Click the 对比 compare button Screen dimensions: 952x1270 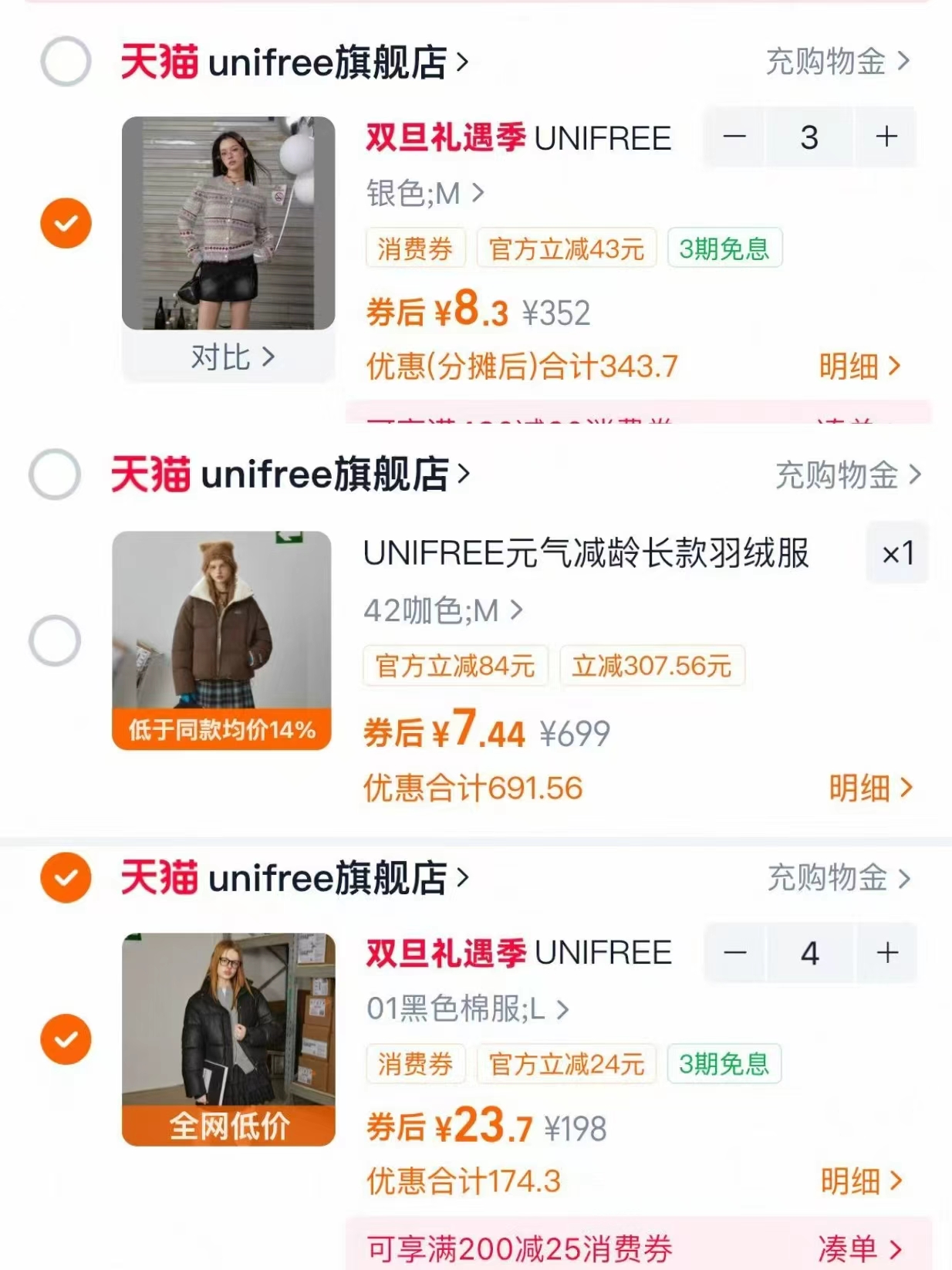[226, 358]
